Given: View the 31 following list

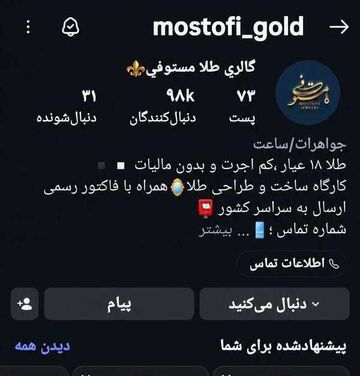Looking at the screenshot, I should pyautogui.click(x=67, y=107).
